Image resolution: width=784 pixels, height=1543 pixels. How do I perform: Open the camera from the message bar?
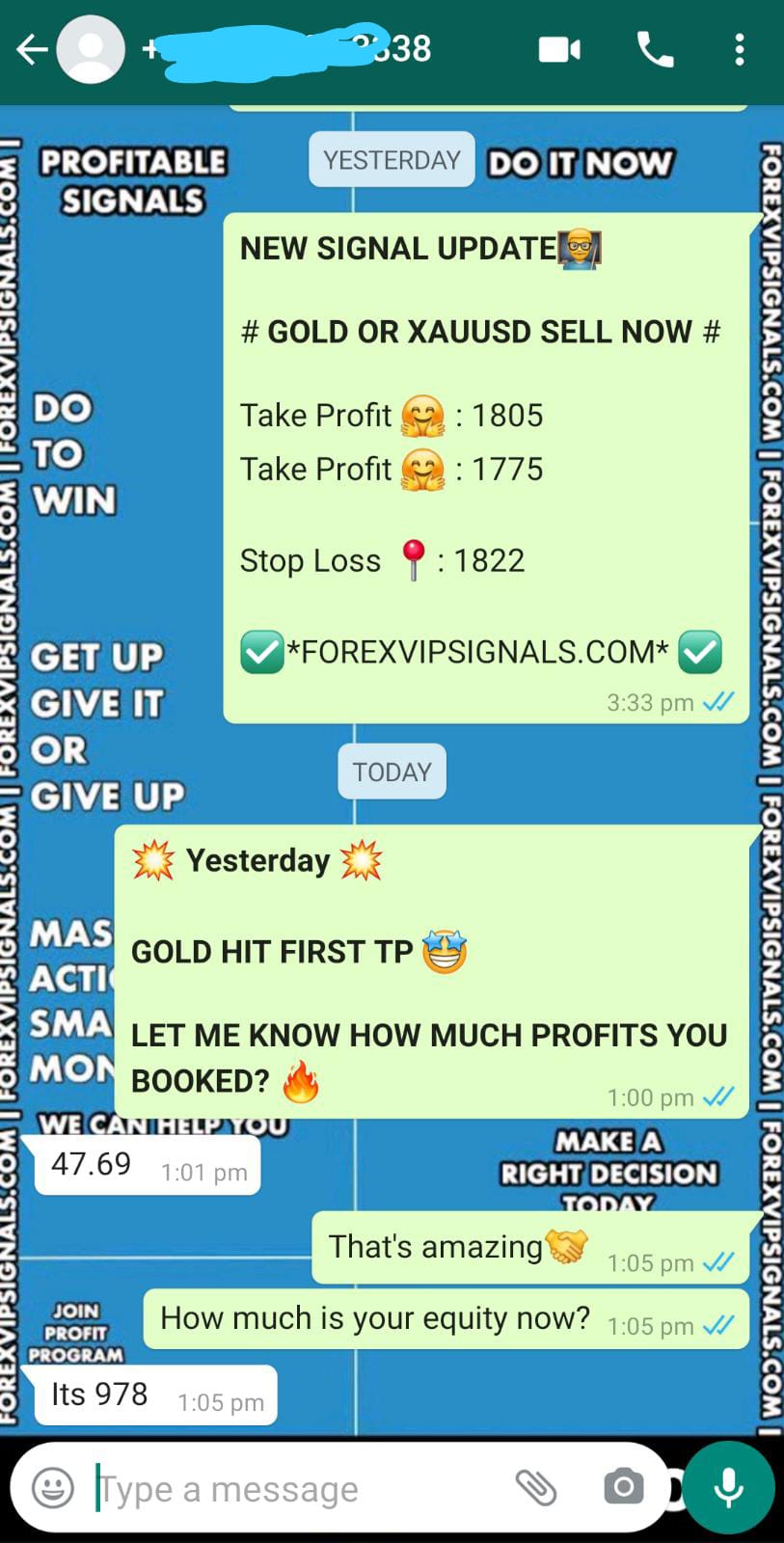coord(624,1488)
